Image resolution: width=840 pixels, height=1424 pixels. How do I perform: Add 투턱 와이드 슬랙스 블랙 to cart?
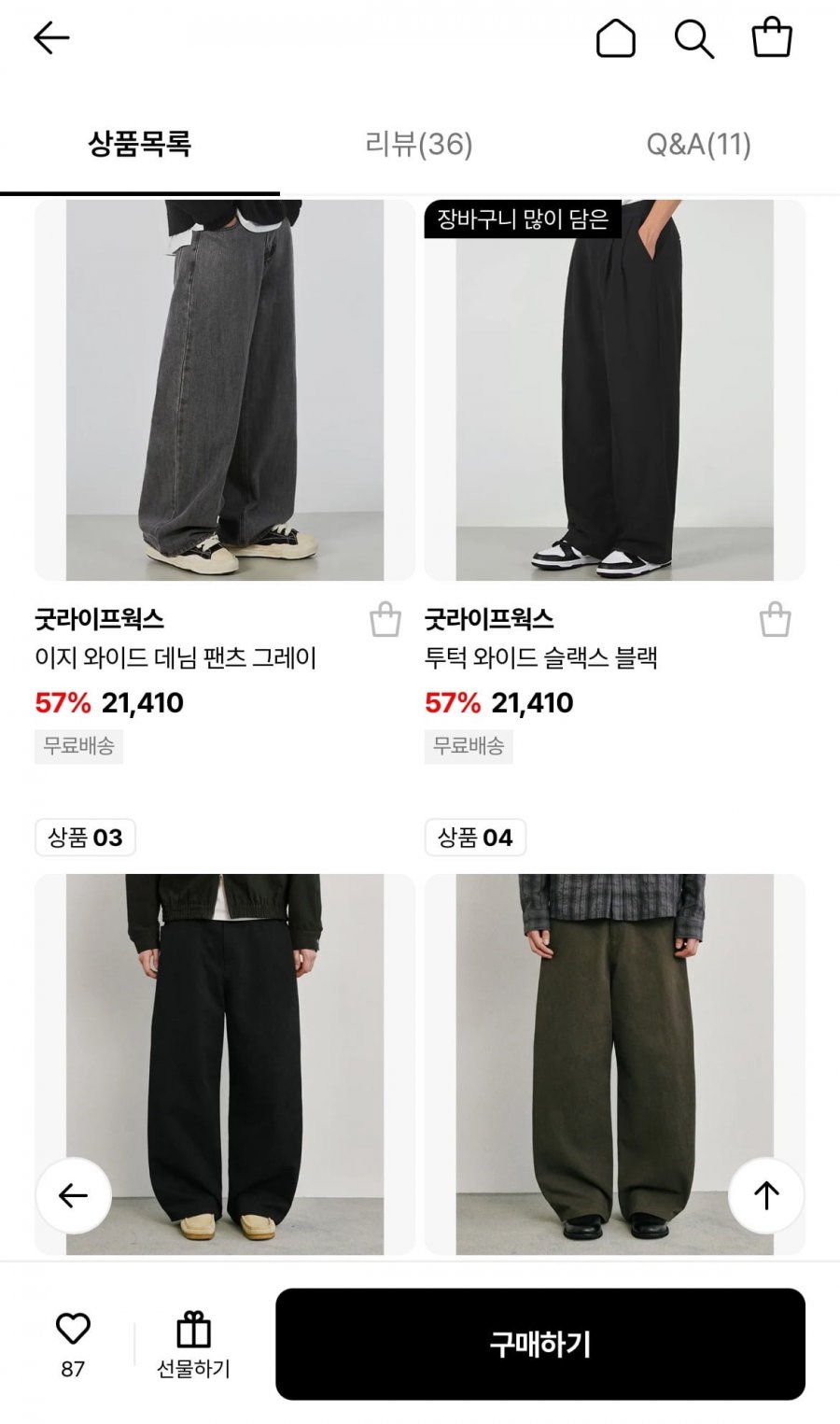775,620
